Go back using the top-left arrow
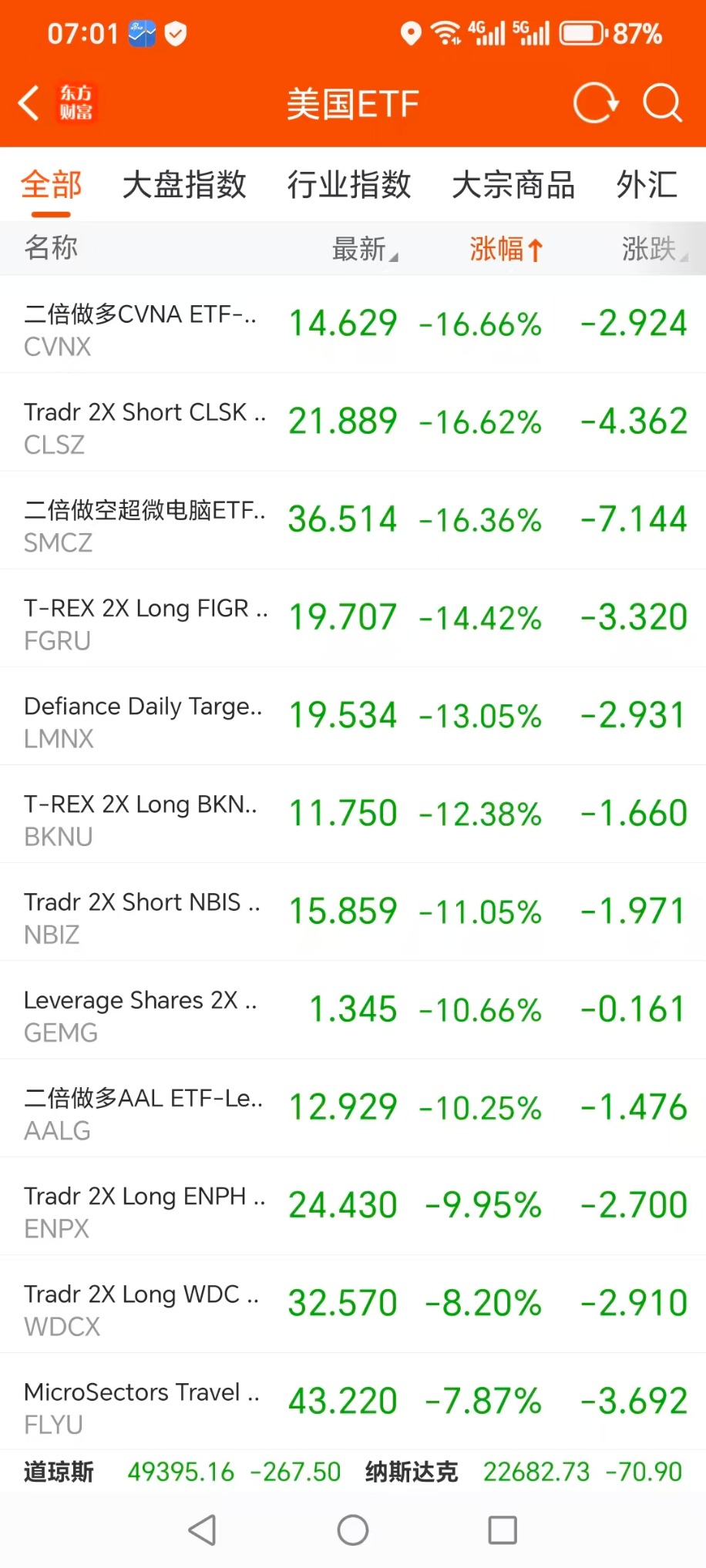 click(29, 103)
